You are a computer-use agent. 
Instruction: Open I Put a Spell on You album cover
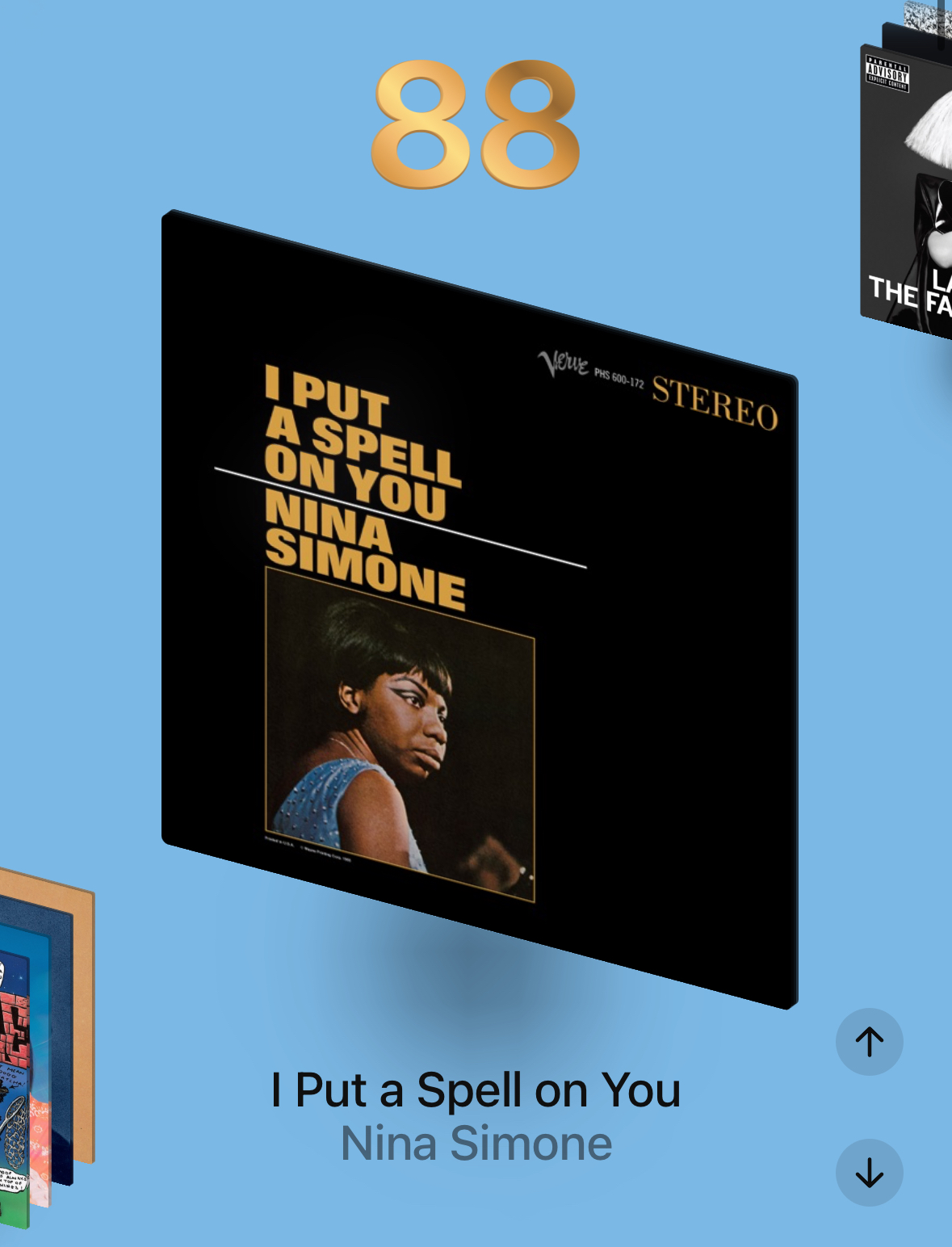480,610
